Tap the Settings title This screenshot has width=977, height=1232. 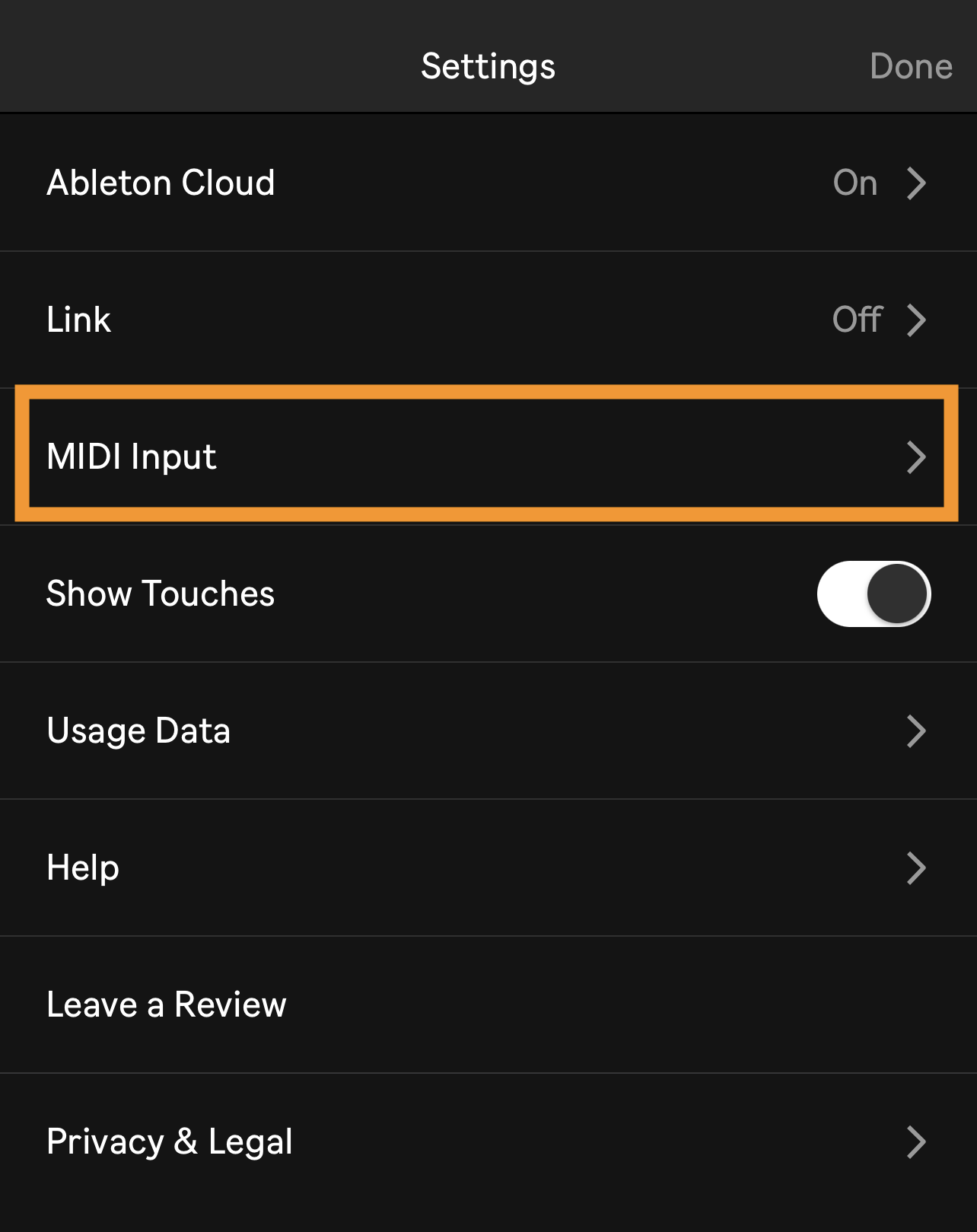click(x=488, y=65)
